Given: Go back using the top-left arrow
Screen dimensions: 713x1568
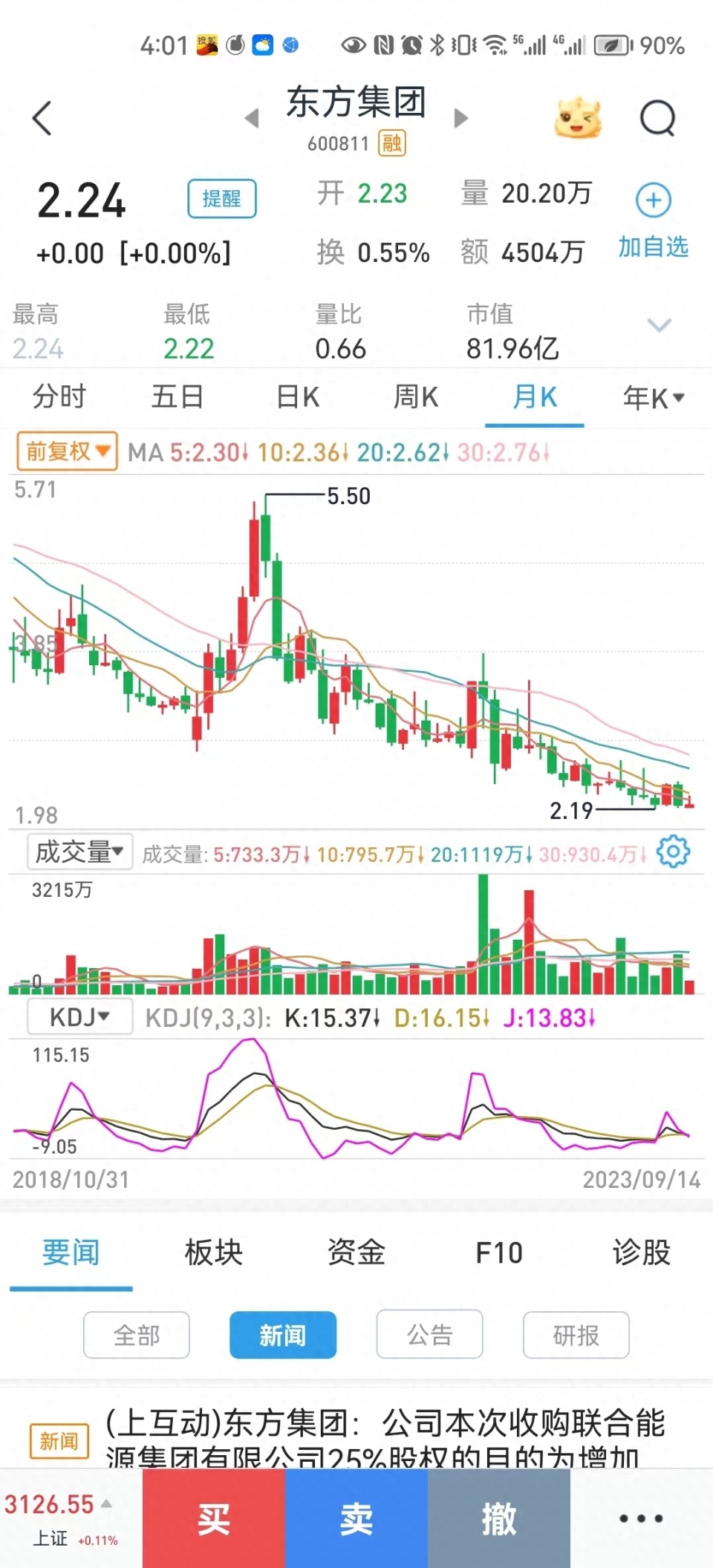Looking at the screenshot, I should 42,118.
